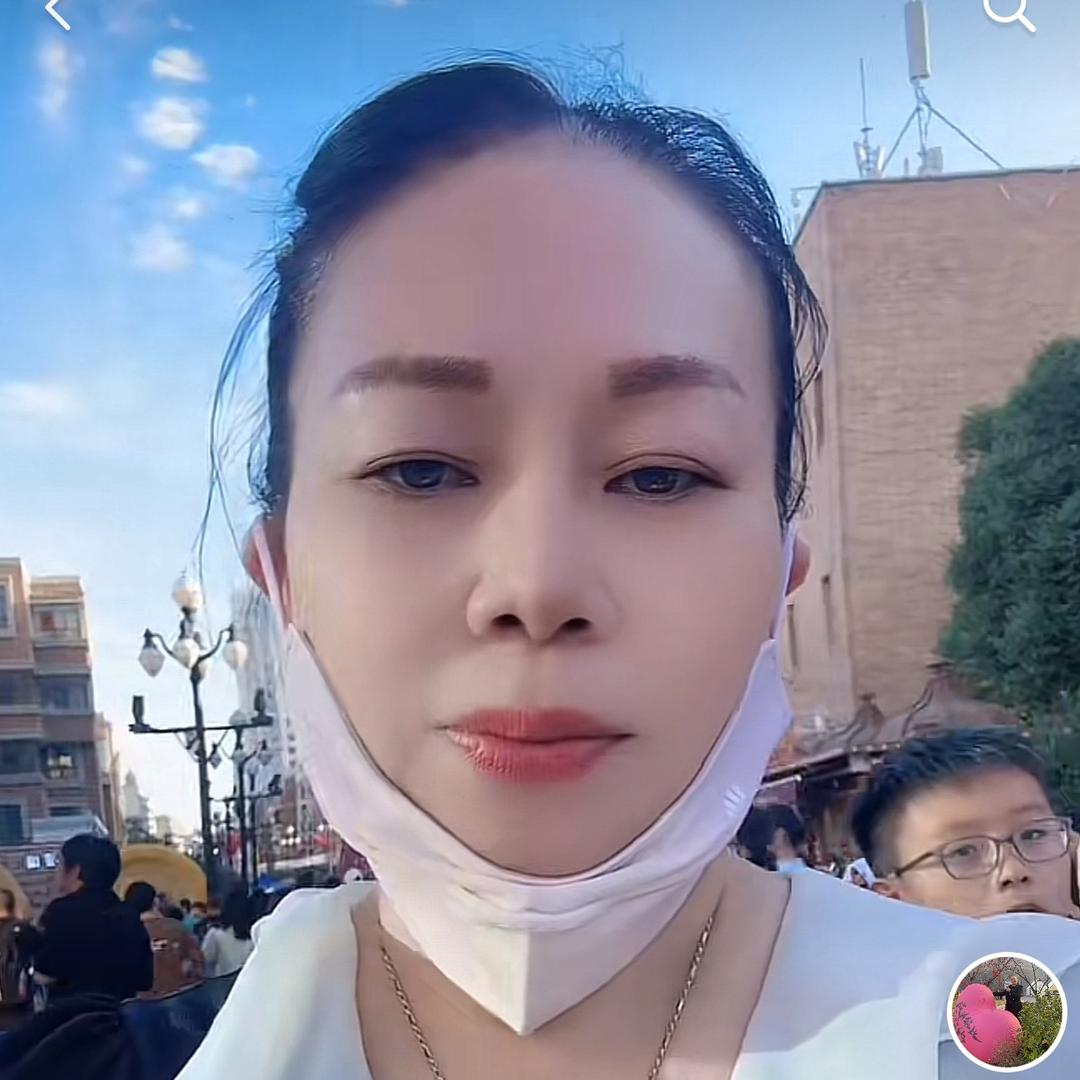Go back using the top-left arrow
Viewport: 1080px width, 1080px height.
click(x=57, y=14)
